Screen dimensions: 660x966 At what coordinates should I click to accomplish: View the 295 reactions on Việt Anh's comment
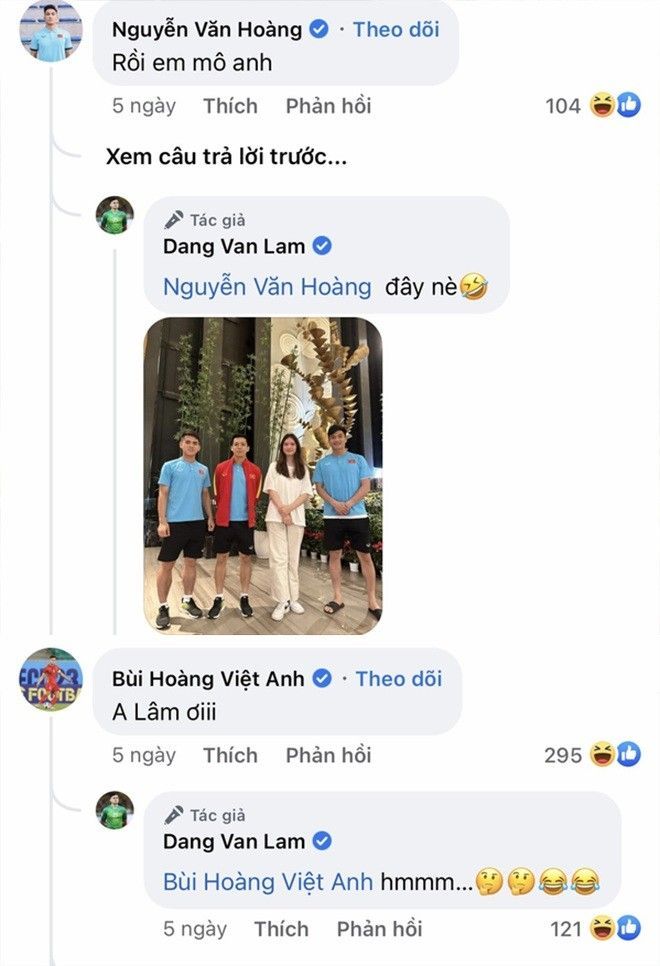click(x=592, y=755)
